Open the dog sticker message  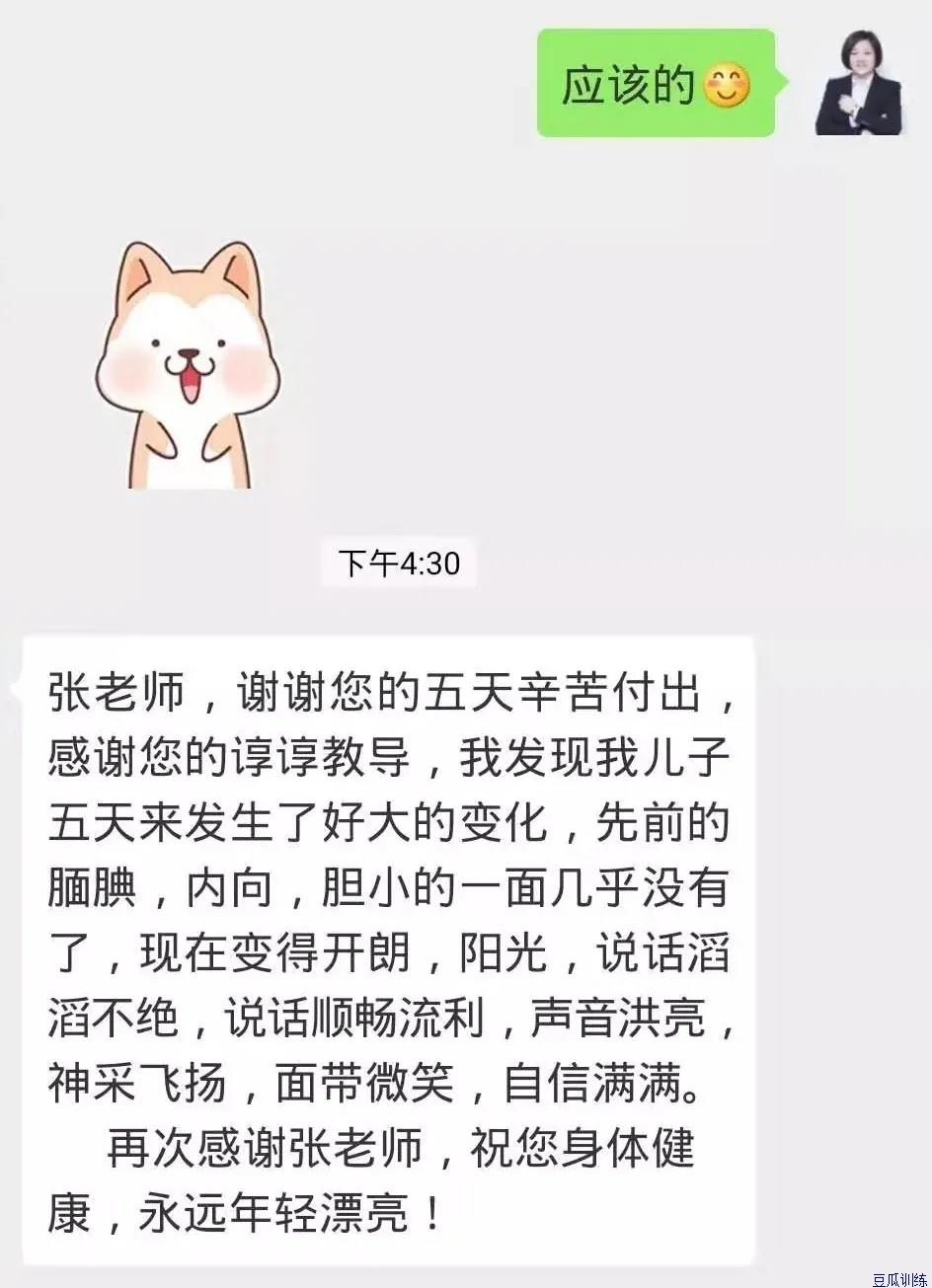[x=188, y=367]
